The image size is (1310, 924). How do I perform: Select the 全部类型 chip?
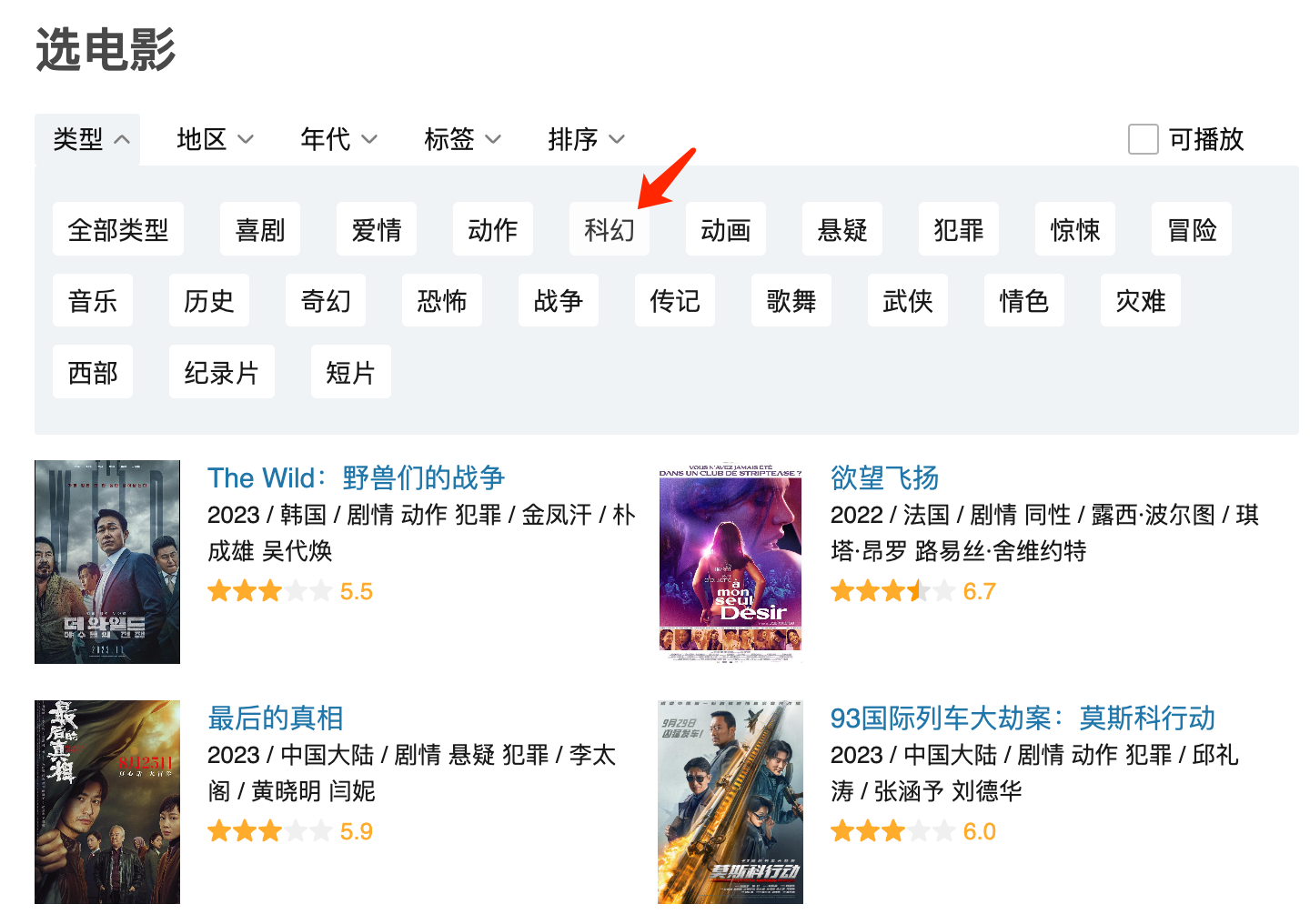click(x=118, y=229)
